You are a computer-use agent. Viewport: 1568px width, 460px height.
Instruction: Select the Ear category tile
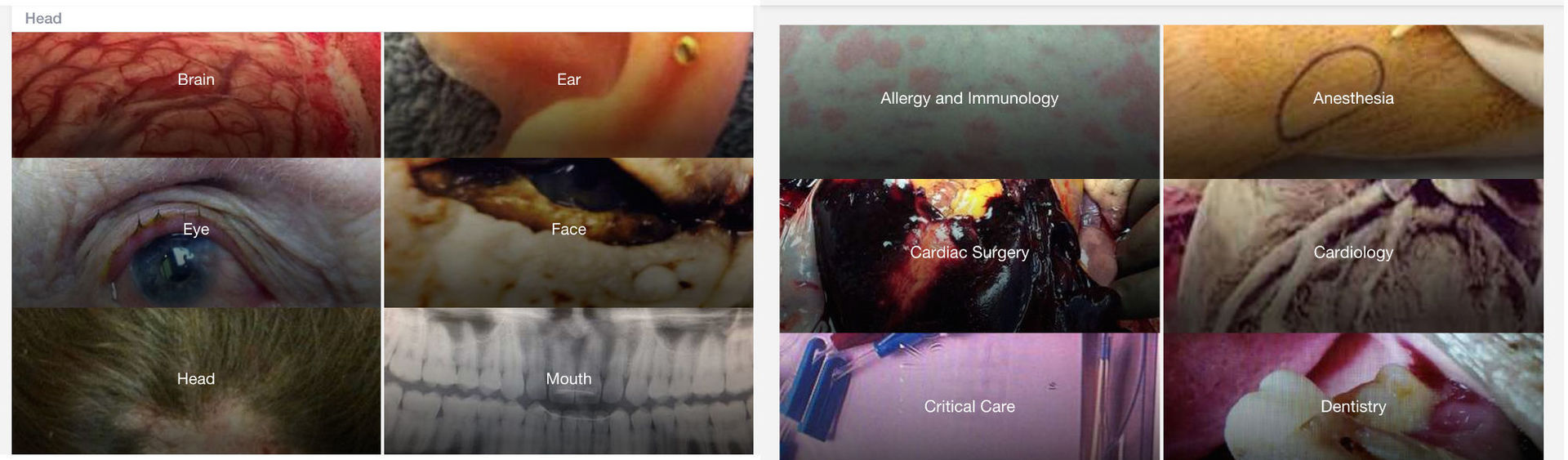(568, 94)
